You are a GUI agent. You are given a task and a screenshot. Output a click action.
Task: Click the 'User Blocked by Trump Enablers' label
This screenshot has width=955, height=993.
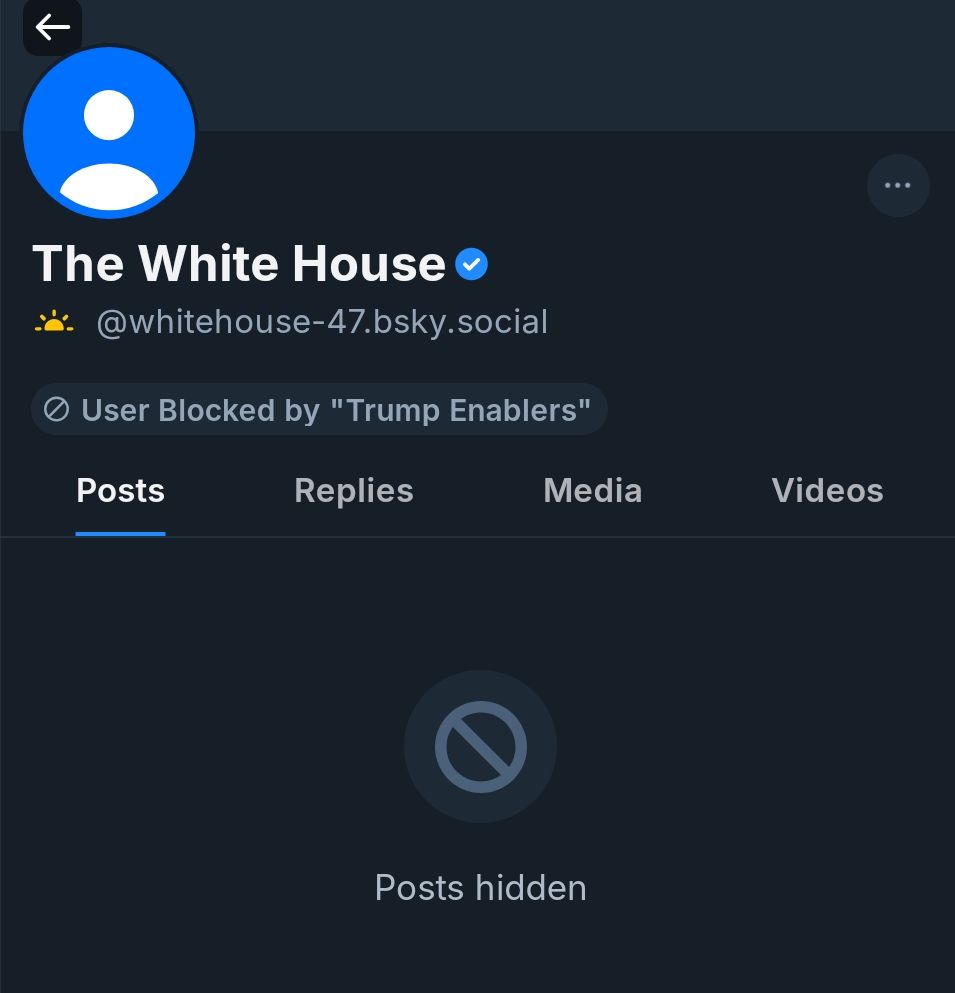[x=320, y=409]
